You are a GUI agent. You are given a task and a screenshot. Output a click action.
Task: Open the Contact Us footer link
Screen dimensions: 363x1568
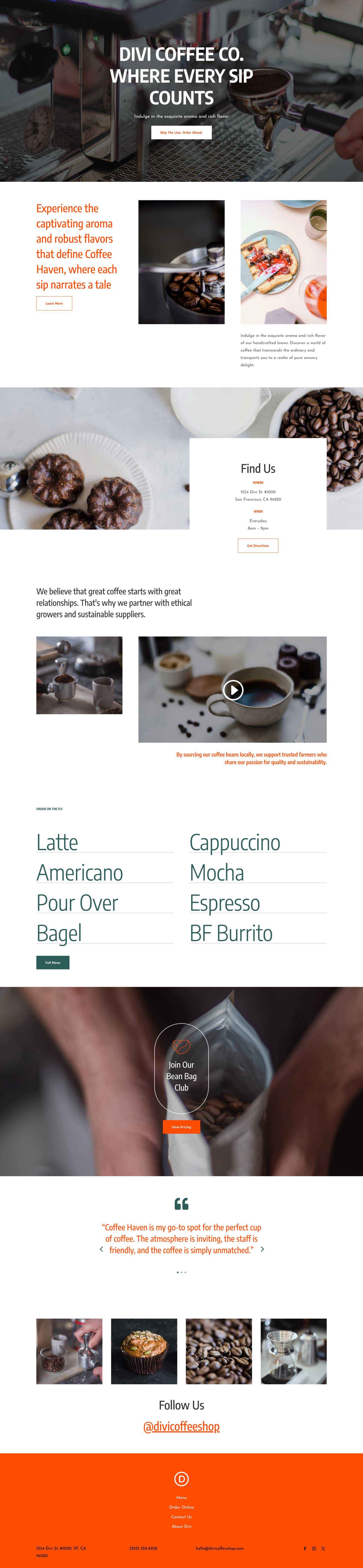point(181,1517)
